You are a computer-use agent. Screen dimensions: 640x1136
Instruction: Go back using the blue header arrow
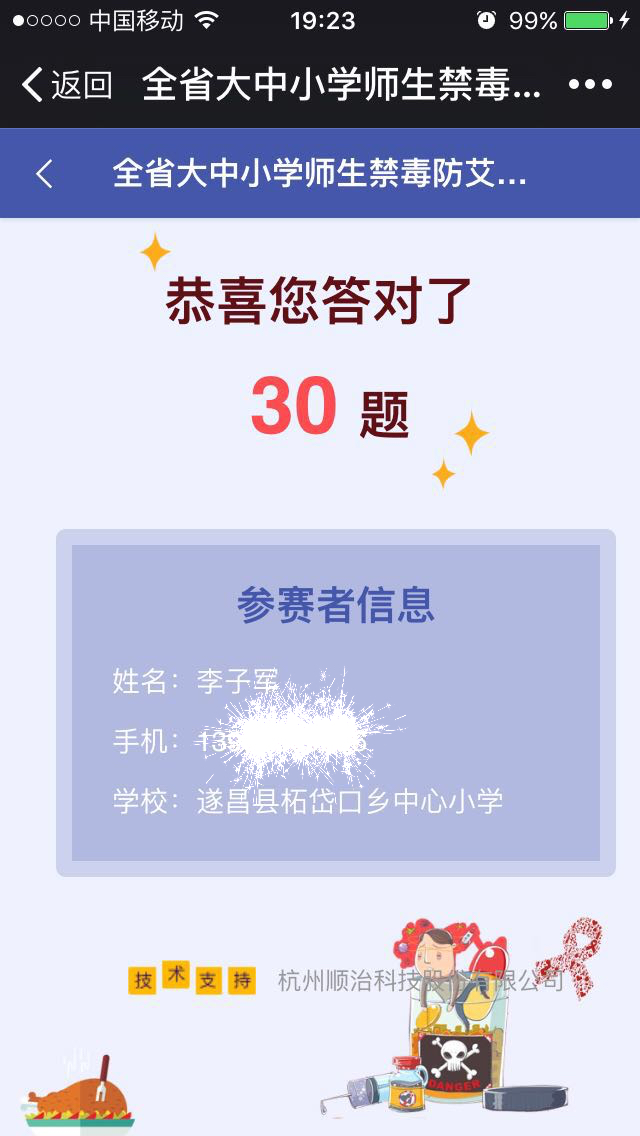pos(44,174)
